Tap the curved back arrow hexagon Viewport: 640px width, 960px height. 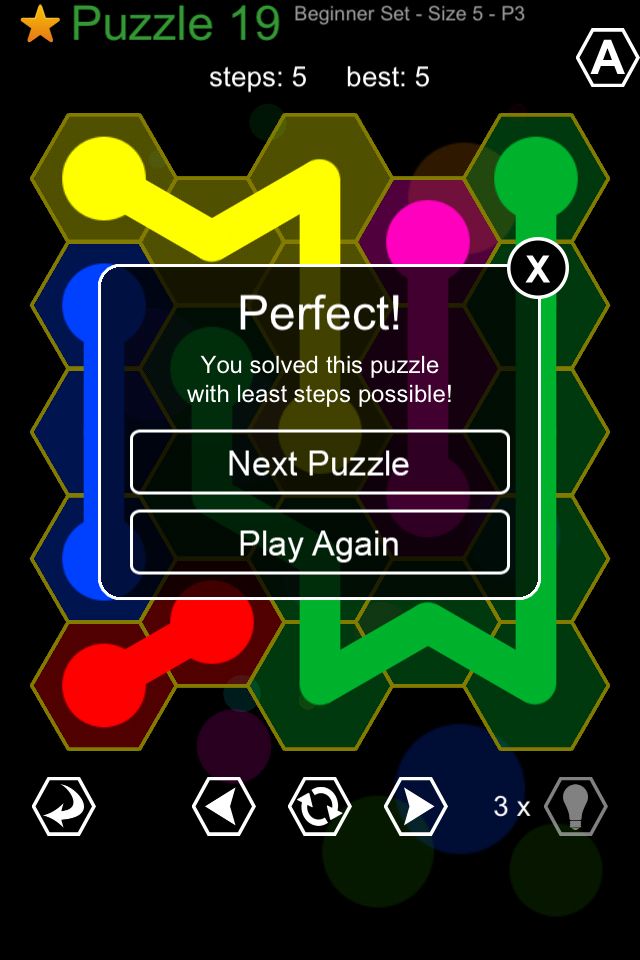point(64,806)
